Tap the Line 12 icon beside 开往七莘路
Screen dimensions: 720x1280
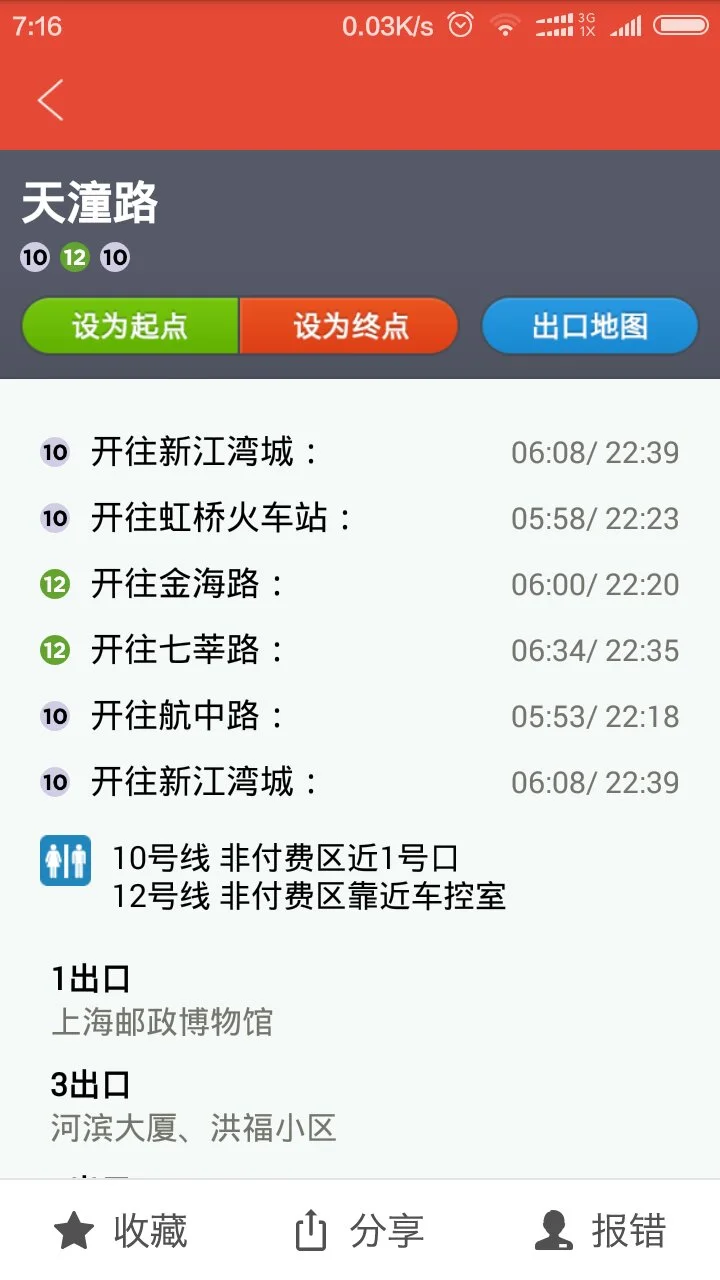pyautogui.click(x=55, y=650)
